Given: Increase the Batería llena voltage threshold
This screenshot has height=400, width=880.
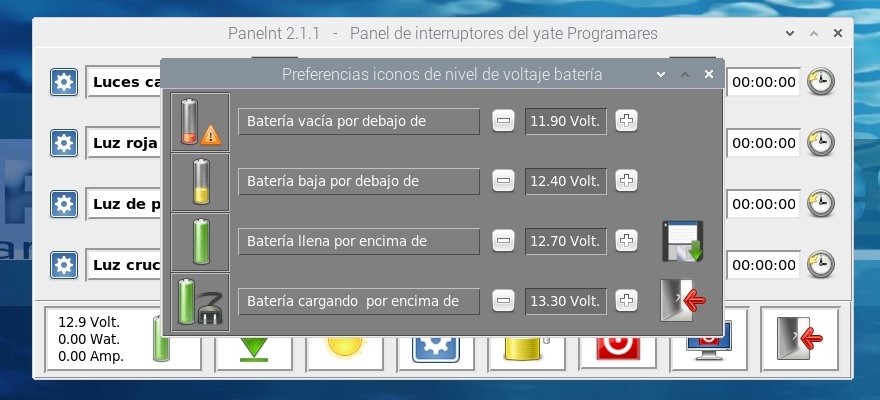Looking at the screenshot, I should coord(627,241).
